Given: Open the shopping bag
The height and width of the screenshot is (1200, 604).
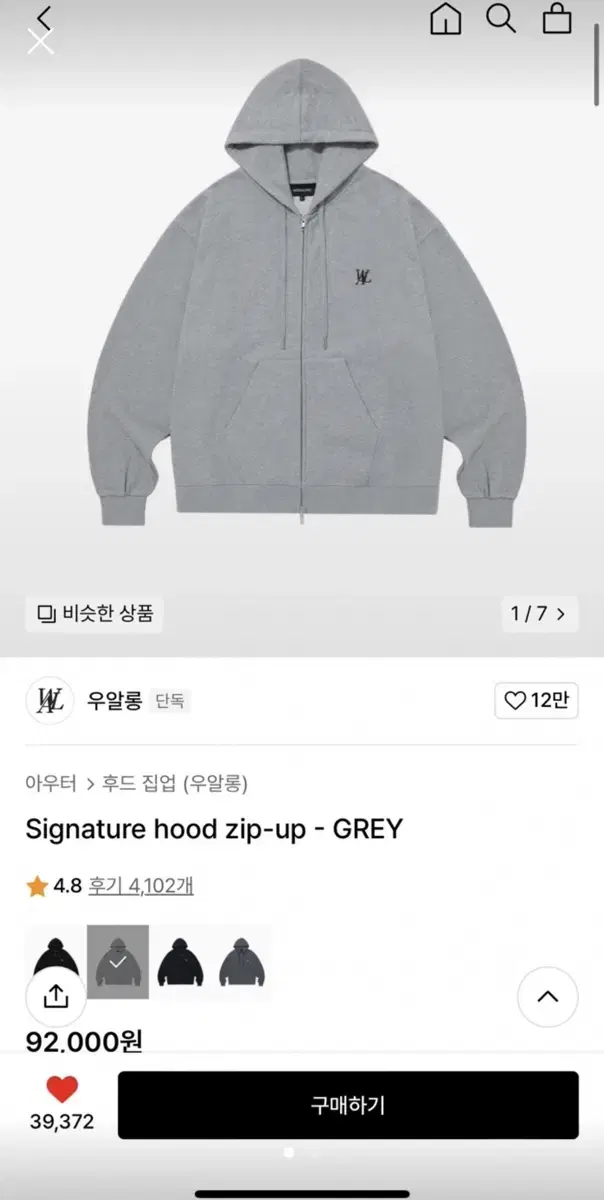Looking at the screenshot, I should 556,18.
